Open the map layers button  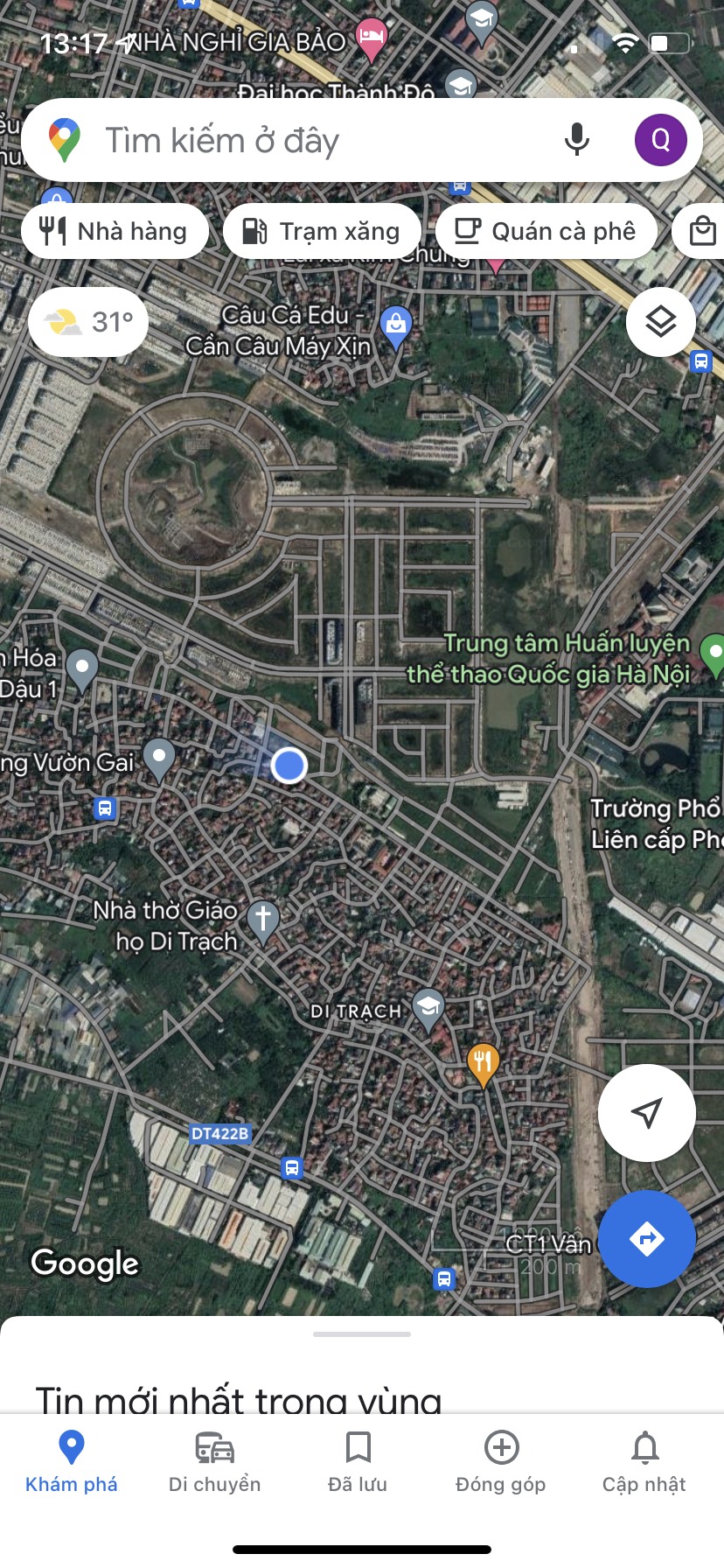tap(661, 322)
